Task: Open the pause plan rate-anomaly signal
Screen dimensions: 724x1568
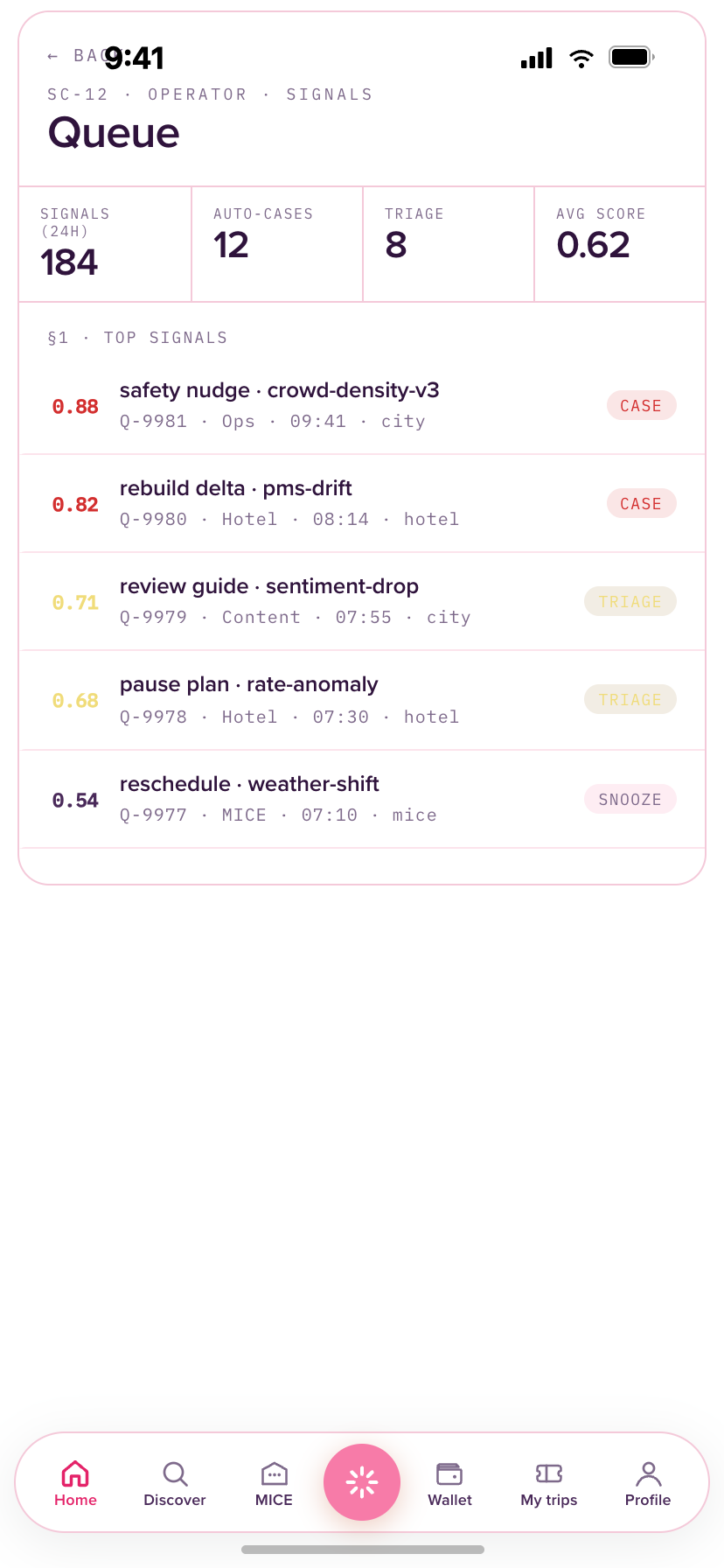Action: 362,700
